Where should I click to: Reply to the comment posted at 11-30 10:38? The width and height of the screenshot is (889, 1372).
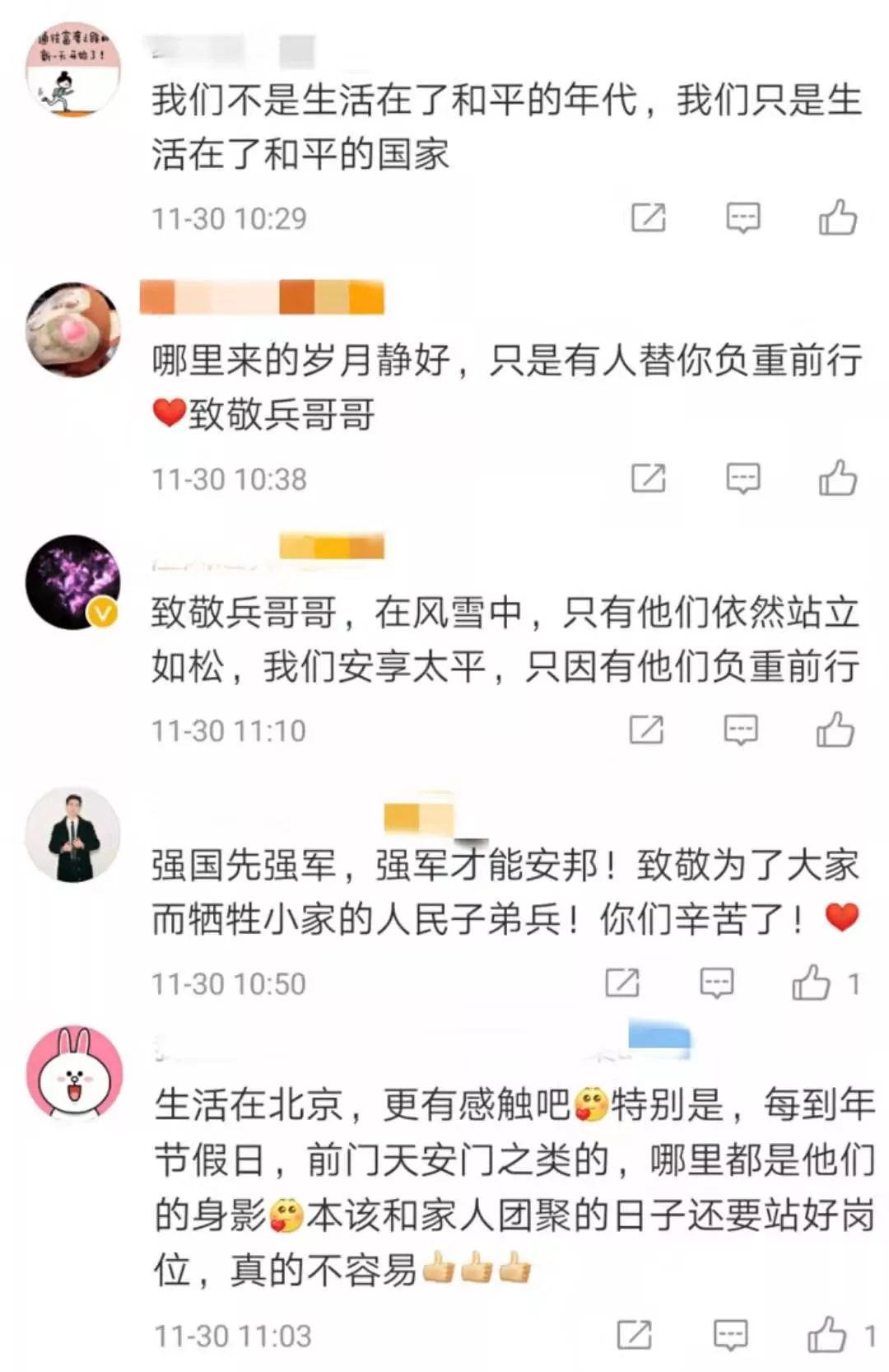click(742, 478)
